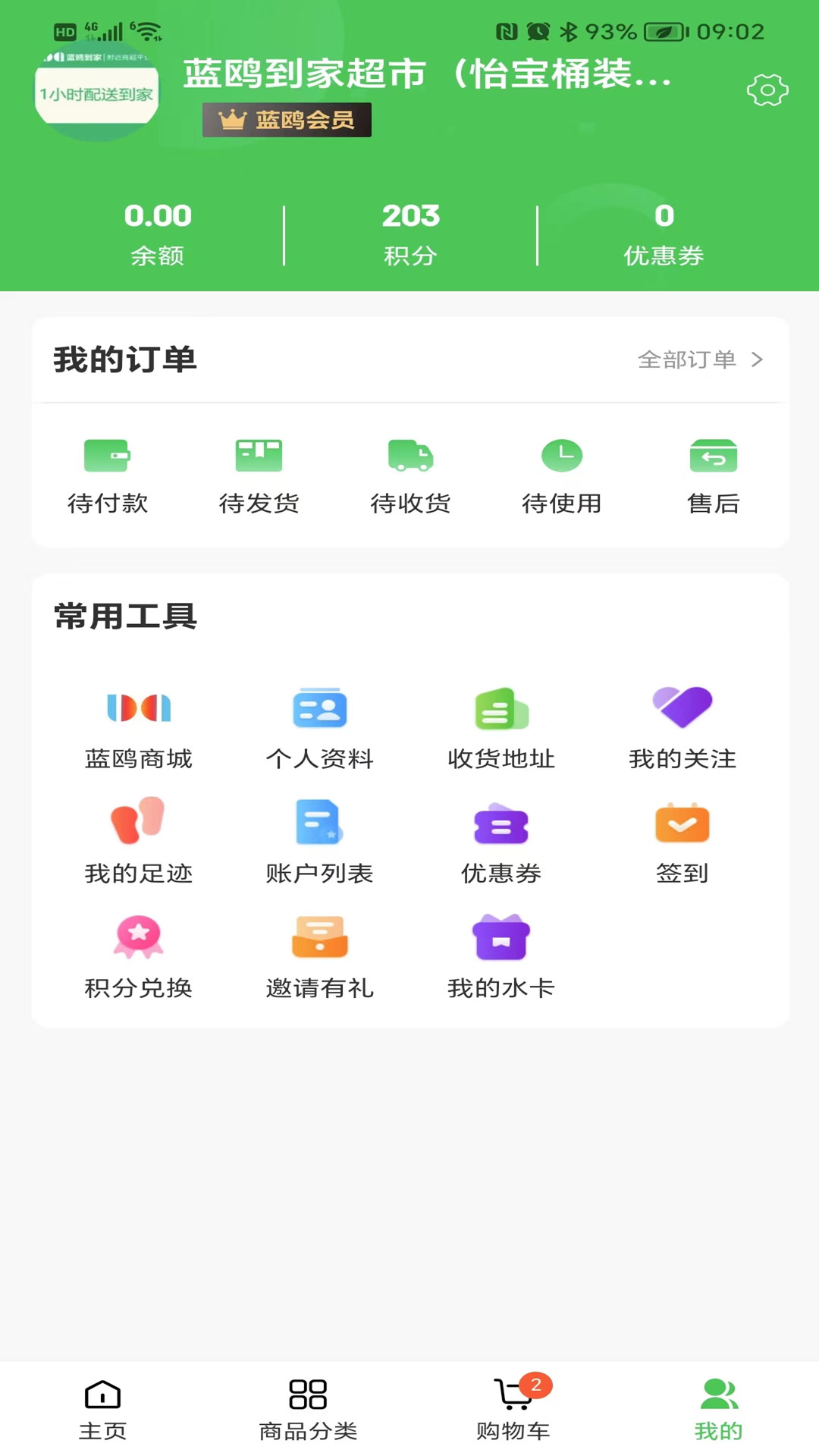
Task: Open 我的关注 favorites
Action: click(682, 727)
